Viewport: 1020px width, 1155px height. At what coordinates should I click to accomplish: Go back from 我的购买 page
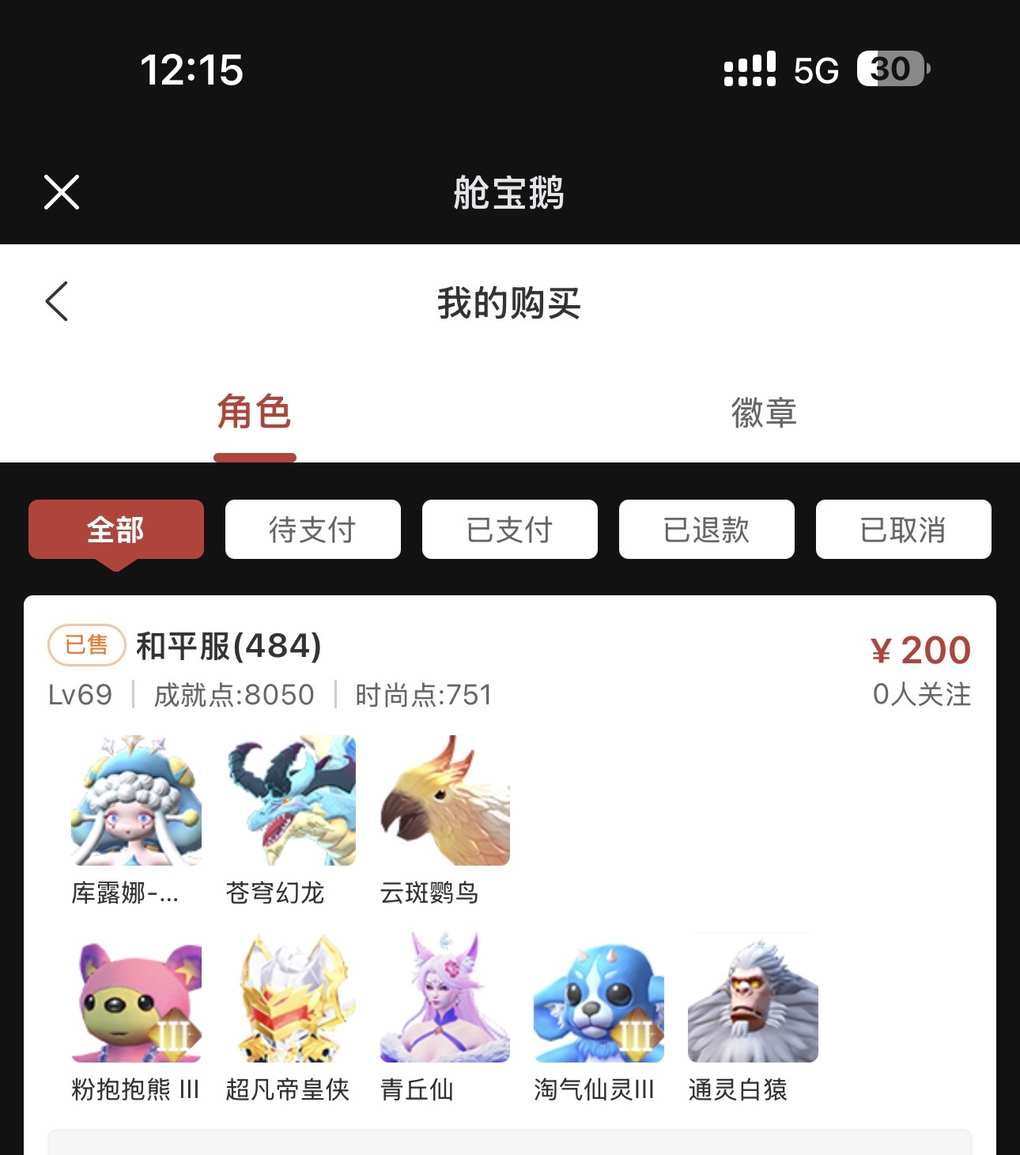point(58,302)
